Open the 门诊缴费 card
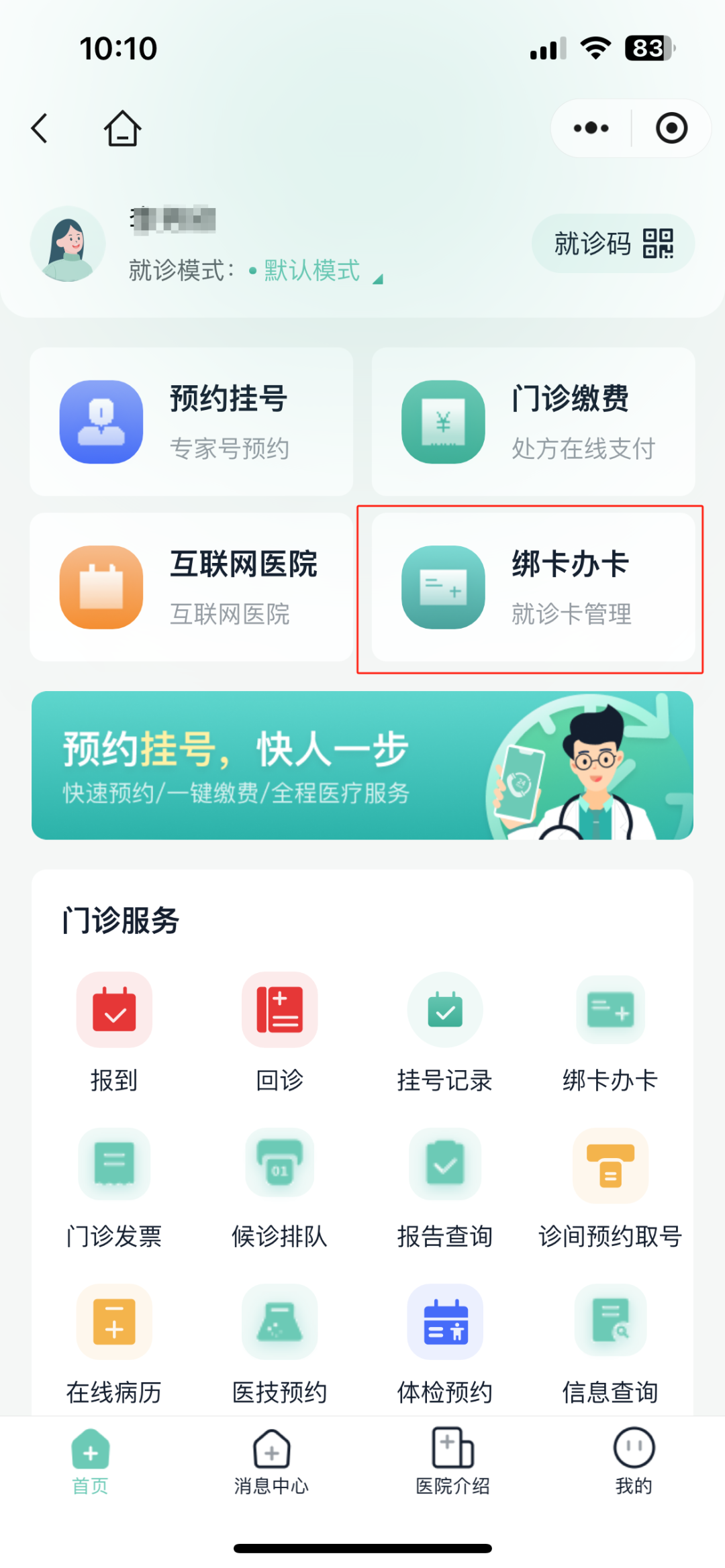 coord(533,421)
